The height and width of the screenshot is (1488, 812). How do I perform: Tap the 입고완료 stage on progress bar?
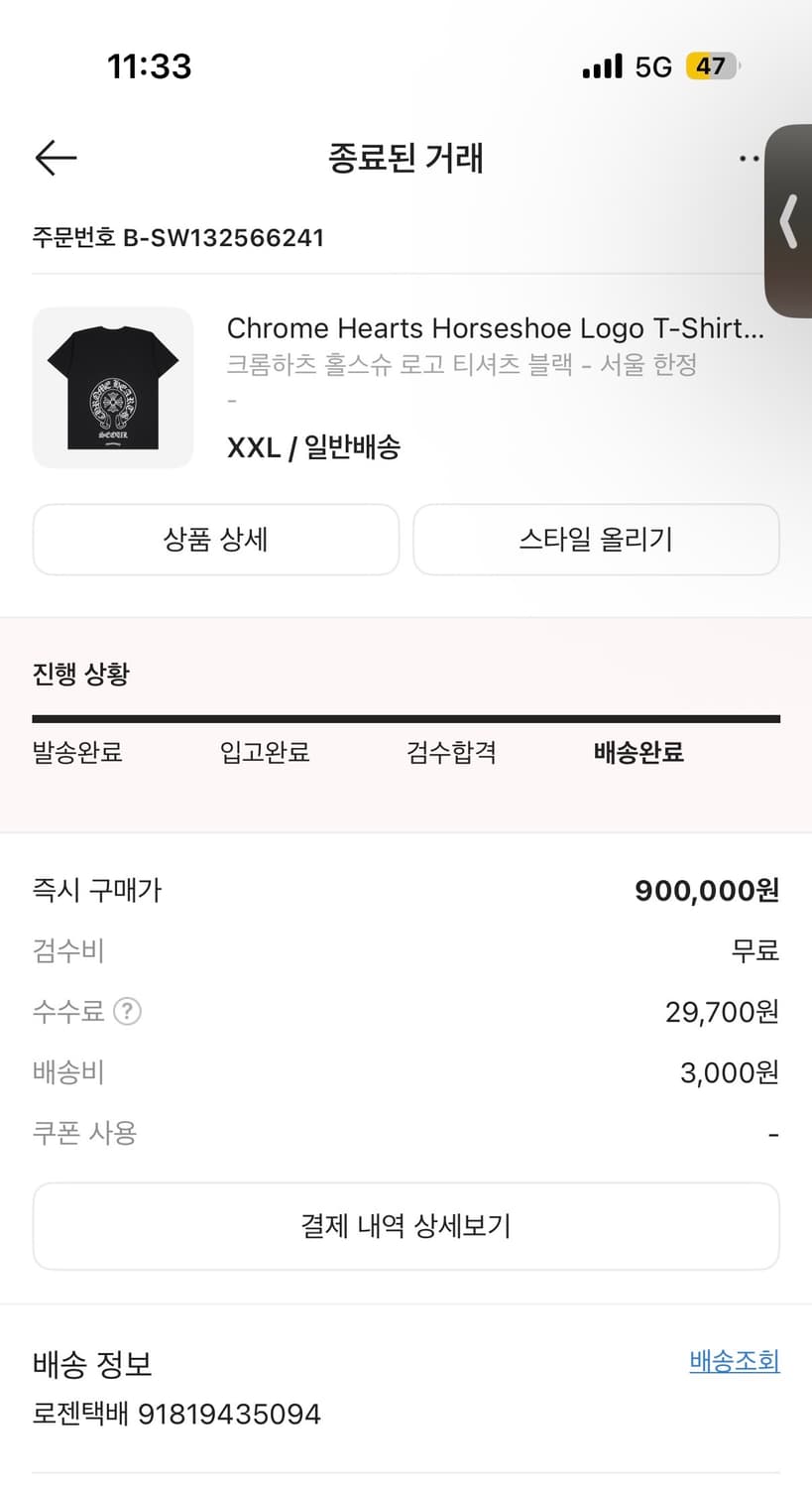pyautogui.click(x=263, y=753)
